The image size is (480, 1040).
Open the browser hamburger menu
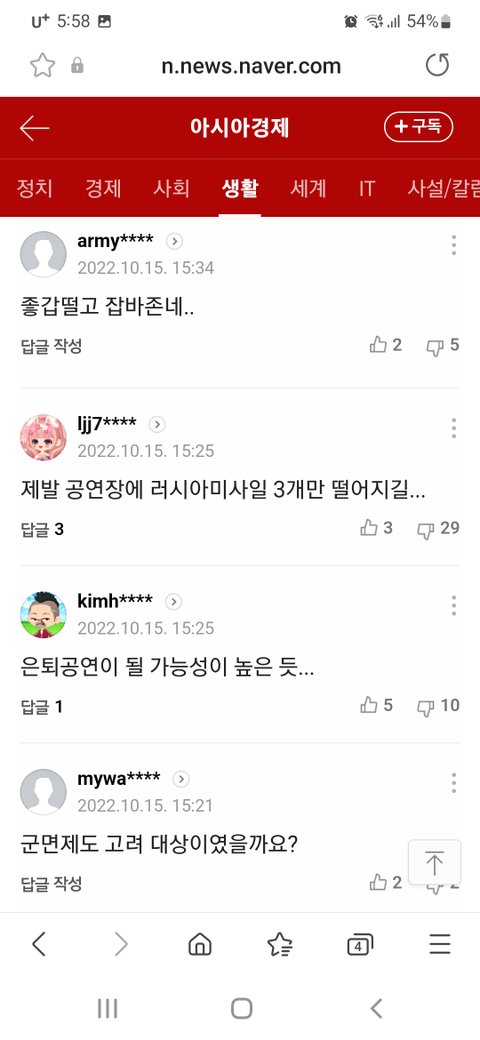point(440,944)
